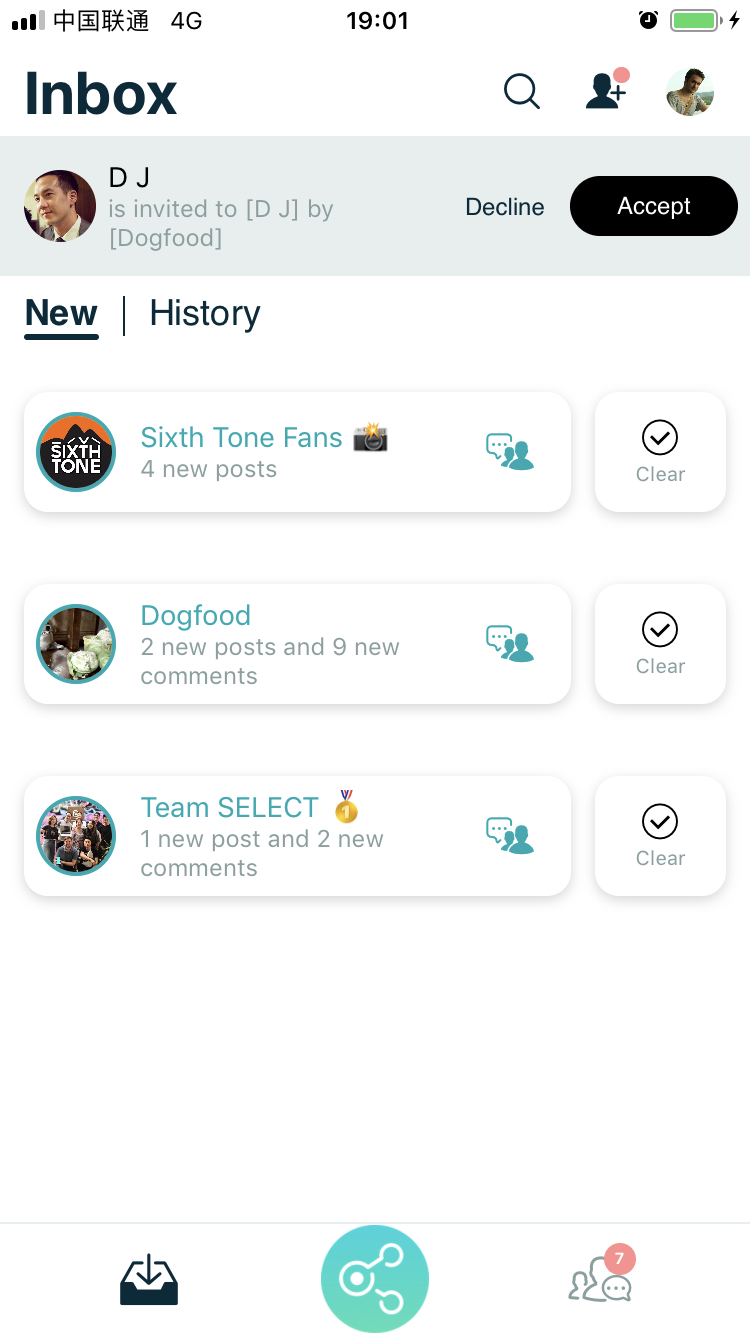
Task: Clear Sixth Tone Fans notifications
Action: pyautogui.click(x=660, y=452)
